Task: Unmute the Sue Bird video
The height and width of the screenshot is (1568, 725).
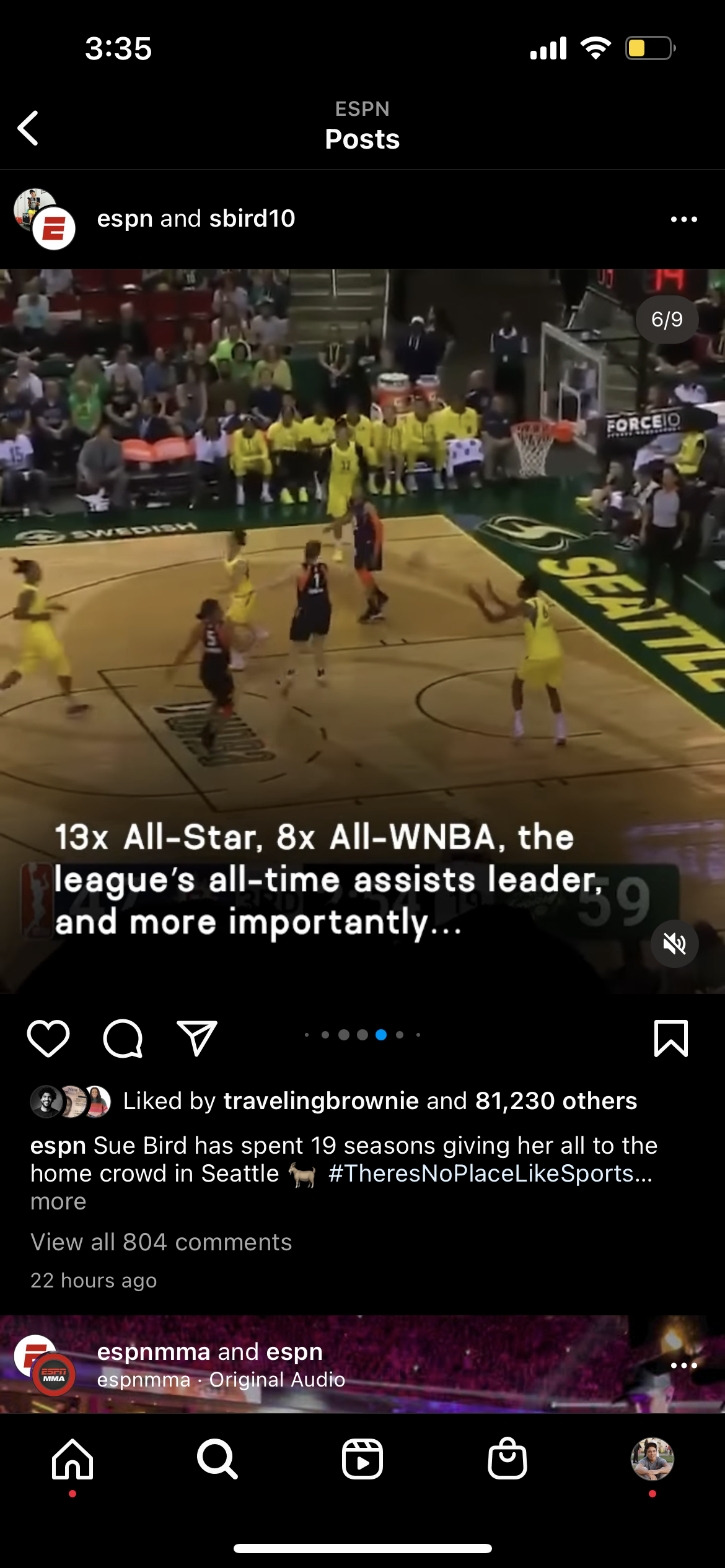Action: [674, 944]
